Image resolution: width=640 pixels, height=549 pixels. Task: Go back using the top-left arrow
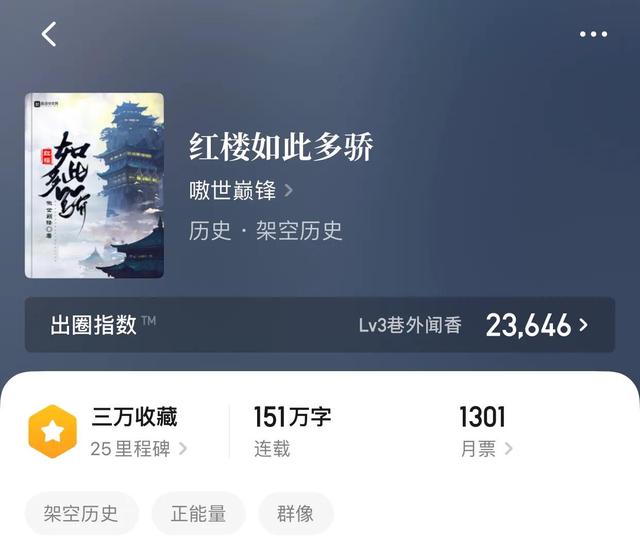point(49,34)
